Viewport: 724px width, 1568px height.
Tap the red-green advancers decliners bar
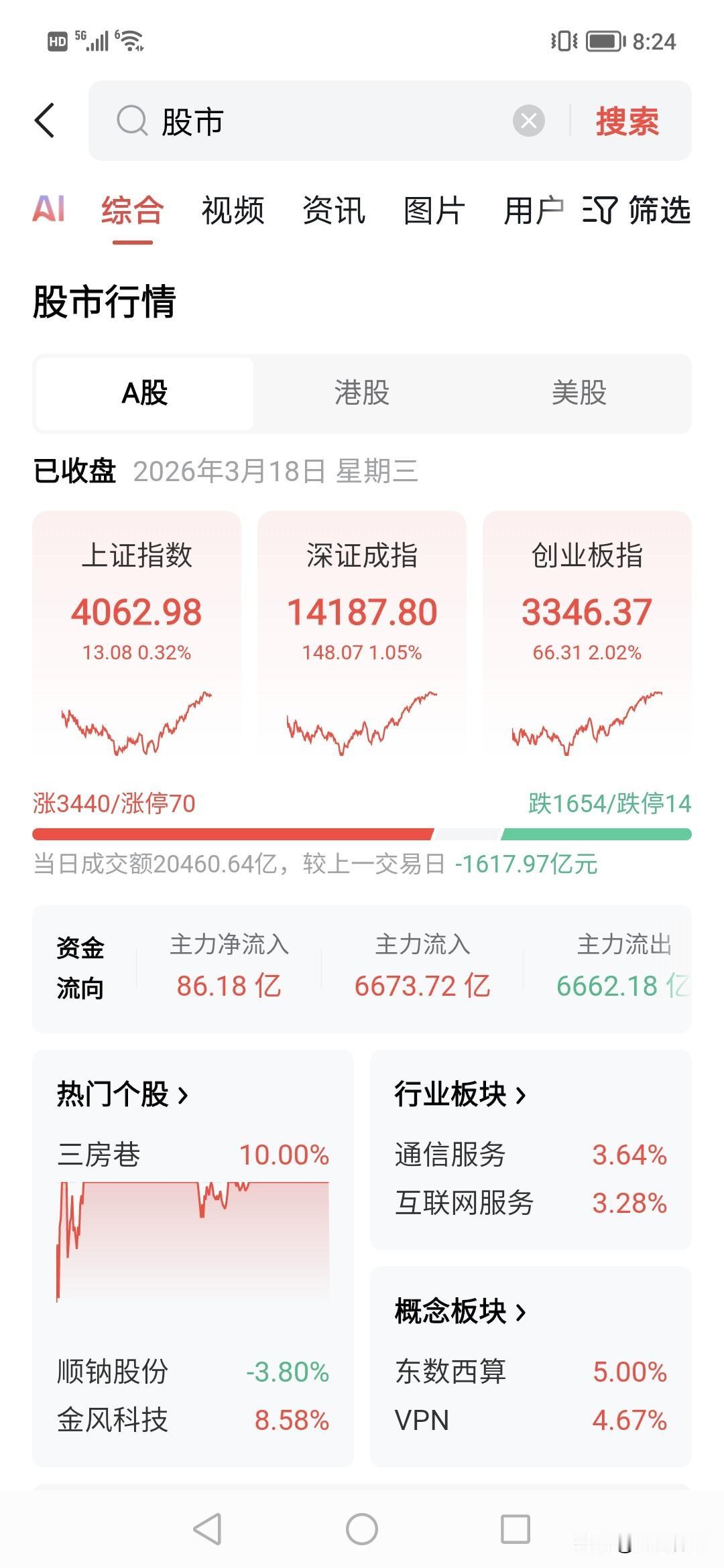pyautogui.click(x=362, y=834)
